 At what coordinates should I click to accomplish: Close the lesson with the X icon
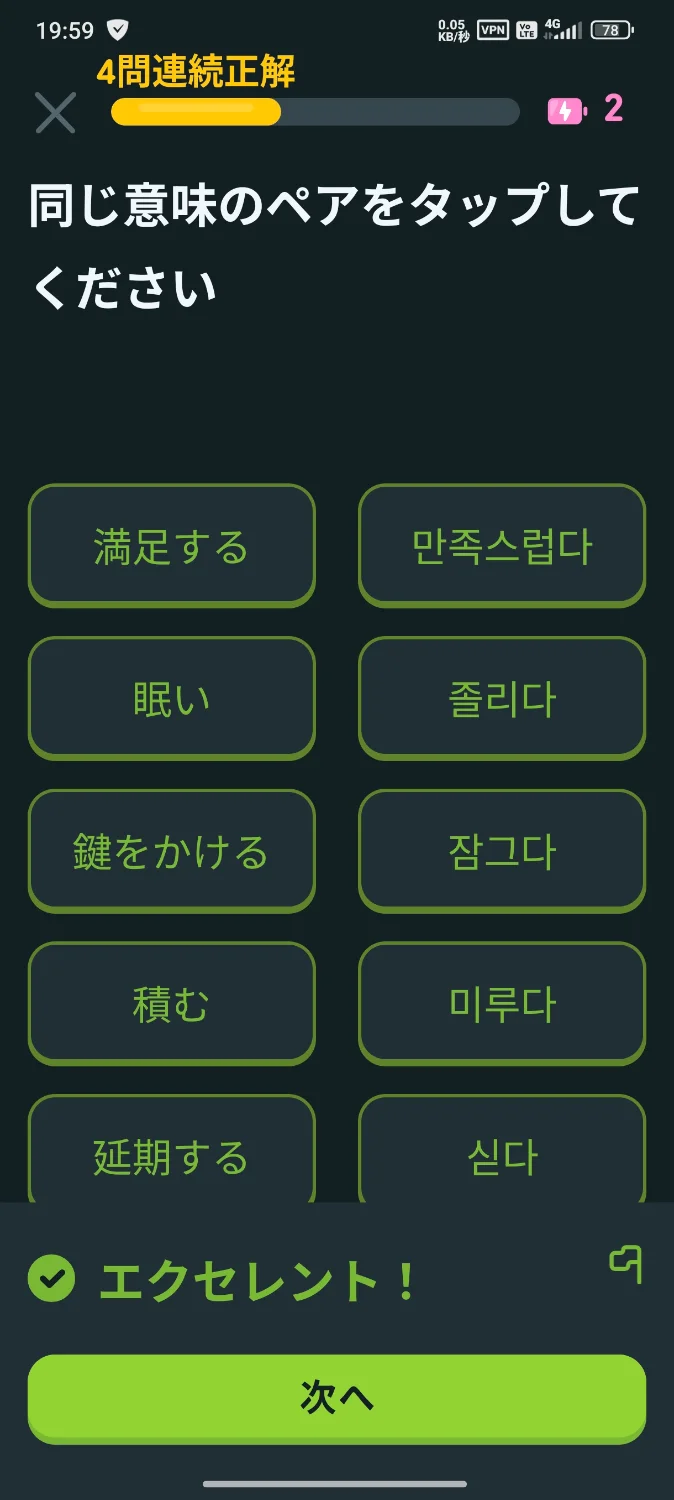[x=55, y=112]
